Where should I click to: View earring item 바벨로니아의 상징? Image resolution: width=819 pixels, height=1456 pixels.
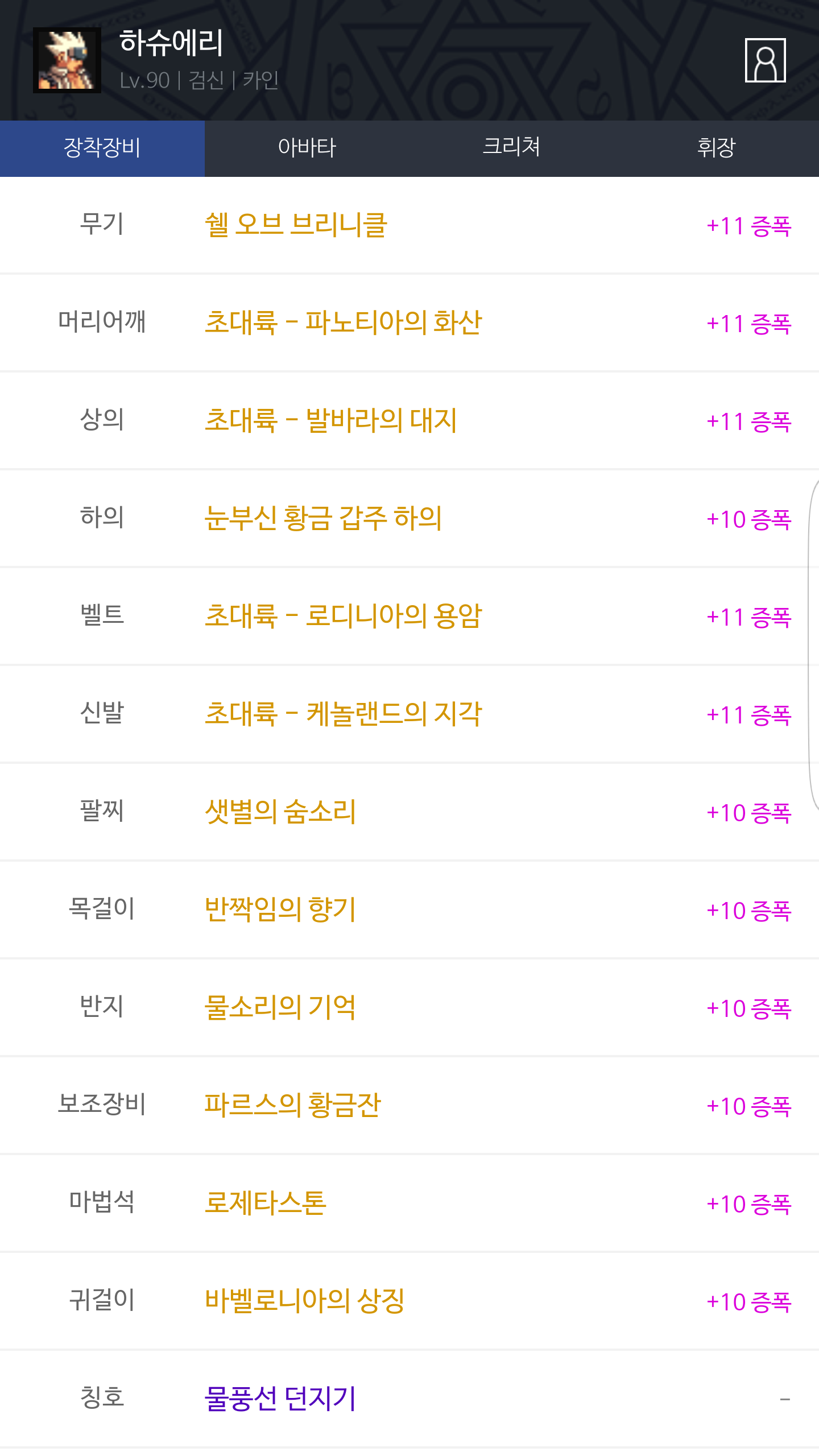(305, 1301)
